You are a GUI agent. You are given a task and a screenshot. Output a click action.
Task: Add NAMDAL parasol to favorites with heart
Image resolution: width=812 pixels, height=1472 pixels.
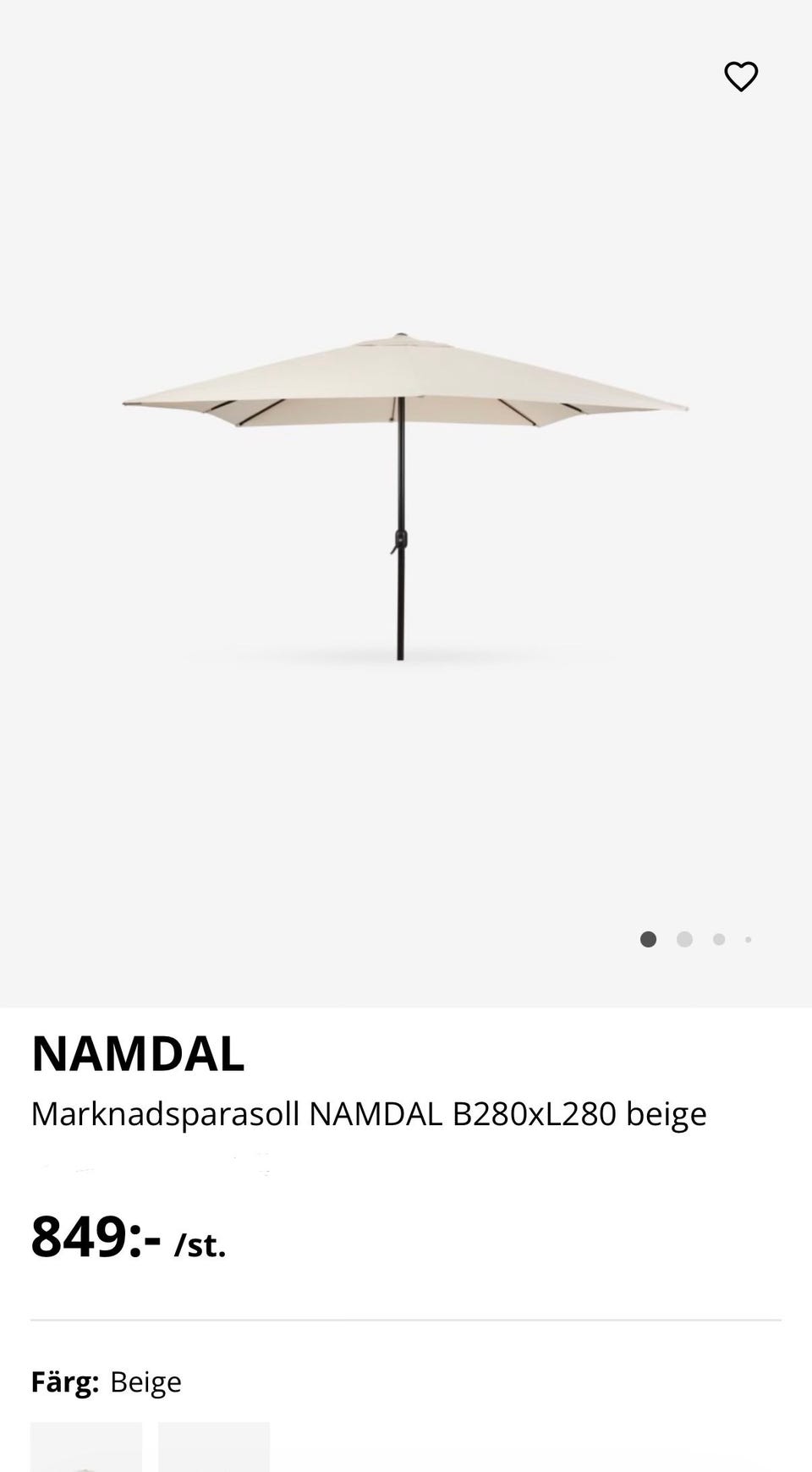(741, 77)
